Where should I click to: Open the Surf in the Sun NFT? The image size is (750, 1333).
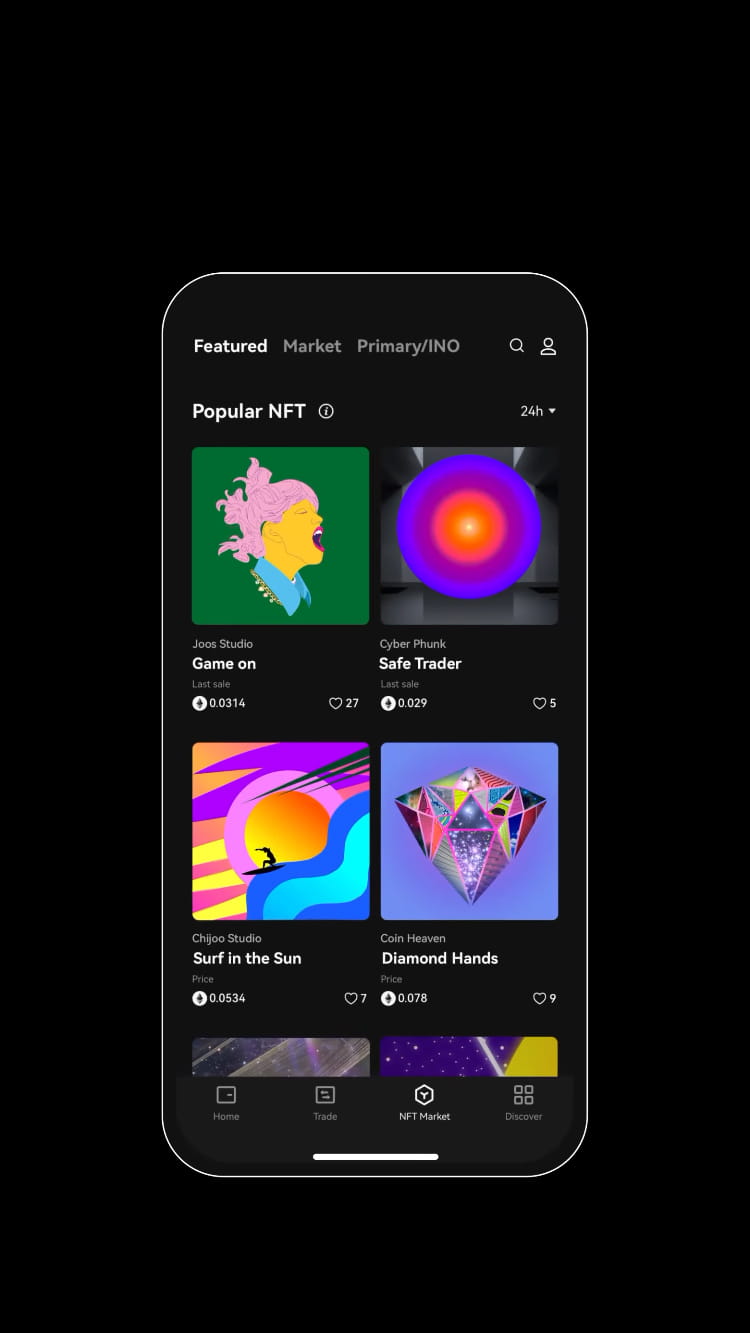[280, 831]
